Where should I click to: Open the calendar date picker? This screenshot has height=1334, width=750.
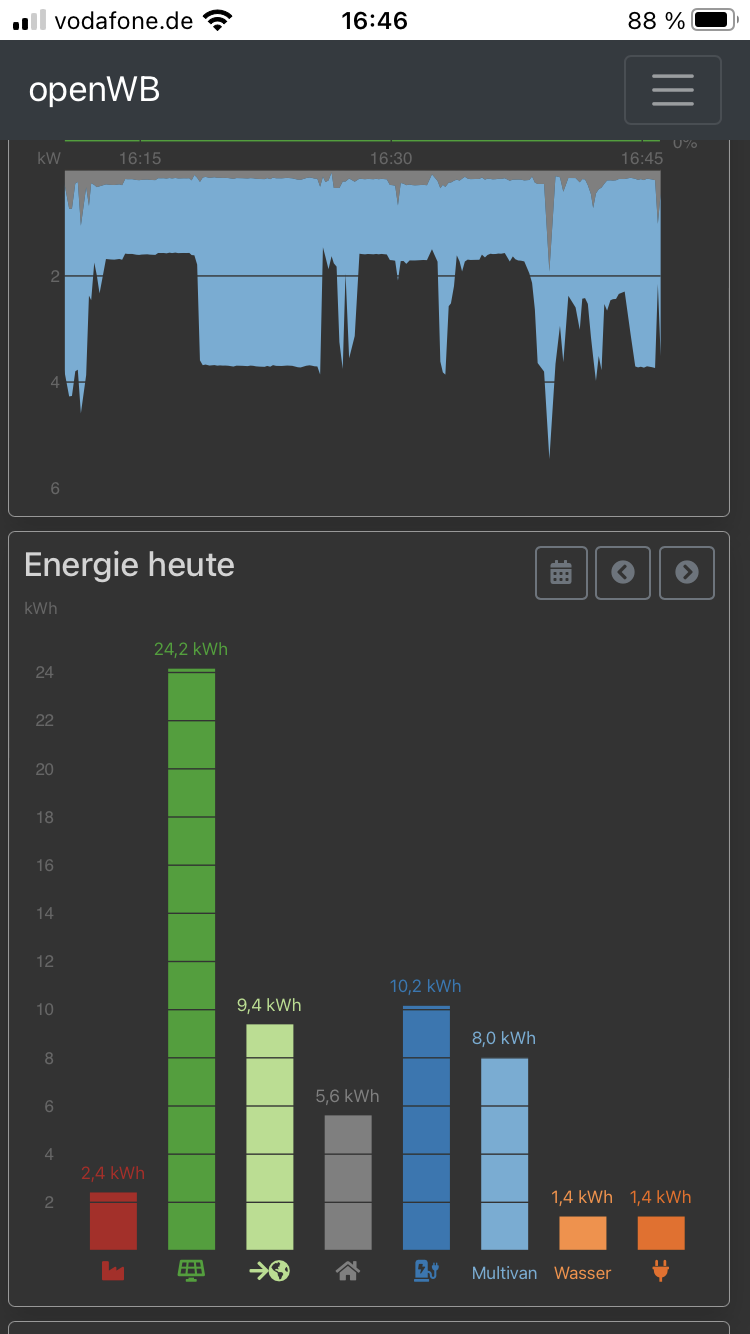tap(561, 572)
